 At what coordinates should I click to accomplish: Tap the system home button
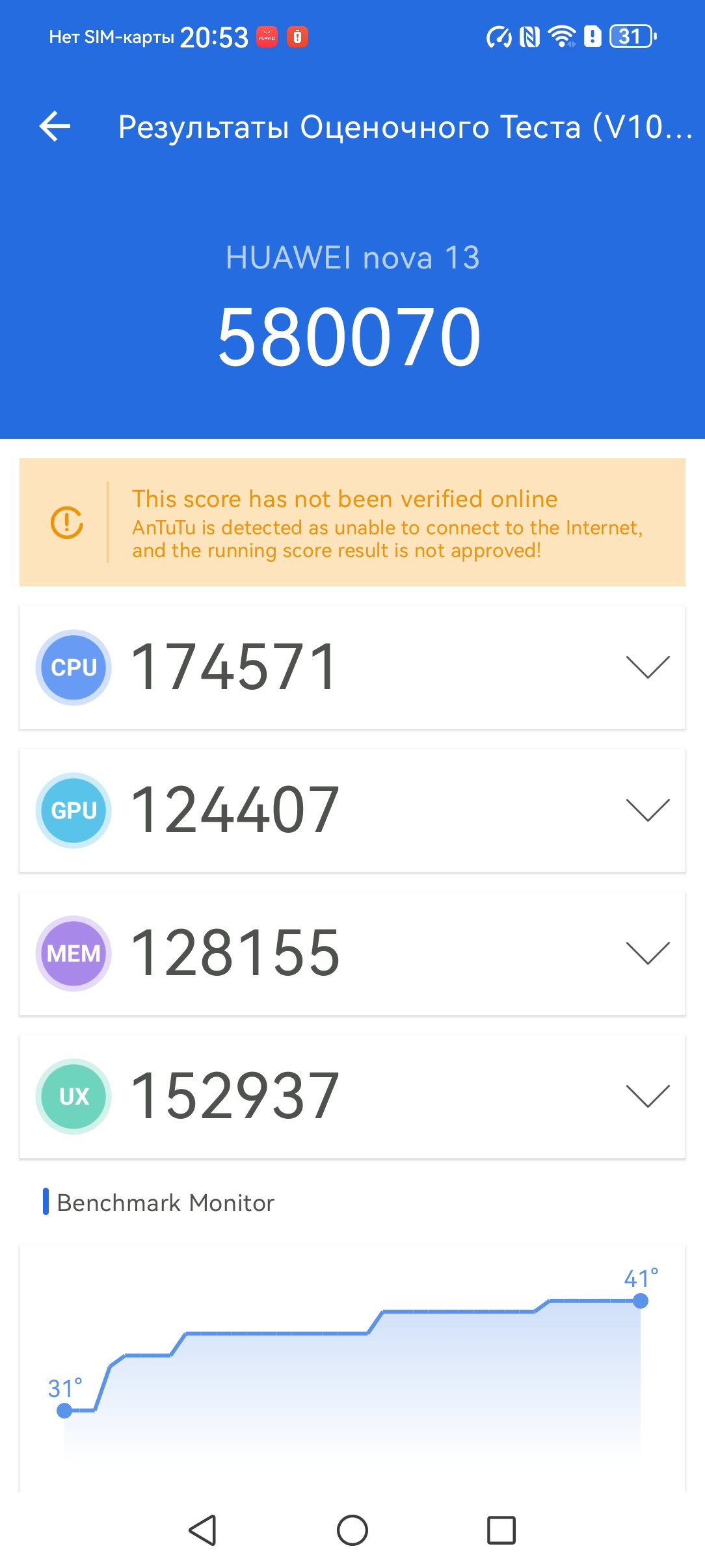(352, 1530)
